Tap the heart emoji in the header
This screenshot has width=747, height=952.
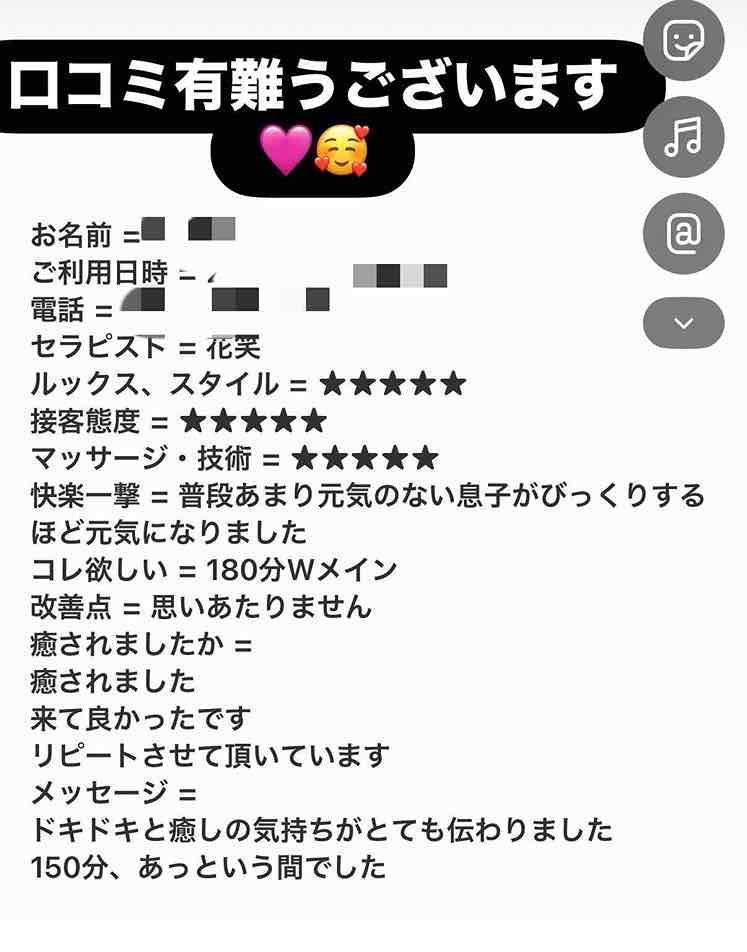click(283, 146)
